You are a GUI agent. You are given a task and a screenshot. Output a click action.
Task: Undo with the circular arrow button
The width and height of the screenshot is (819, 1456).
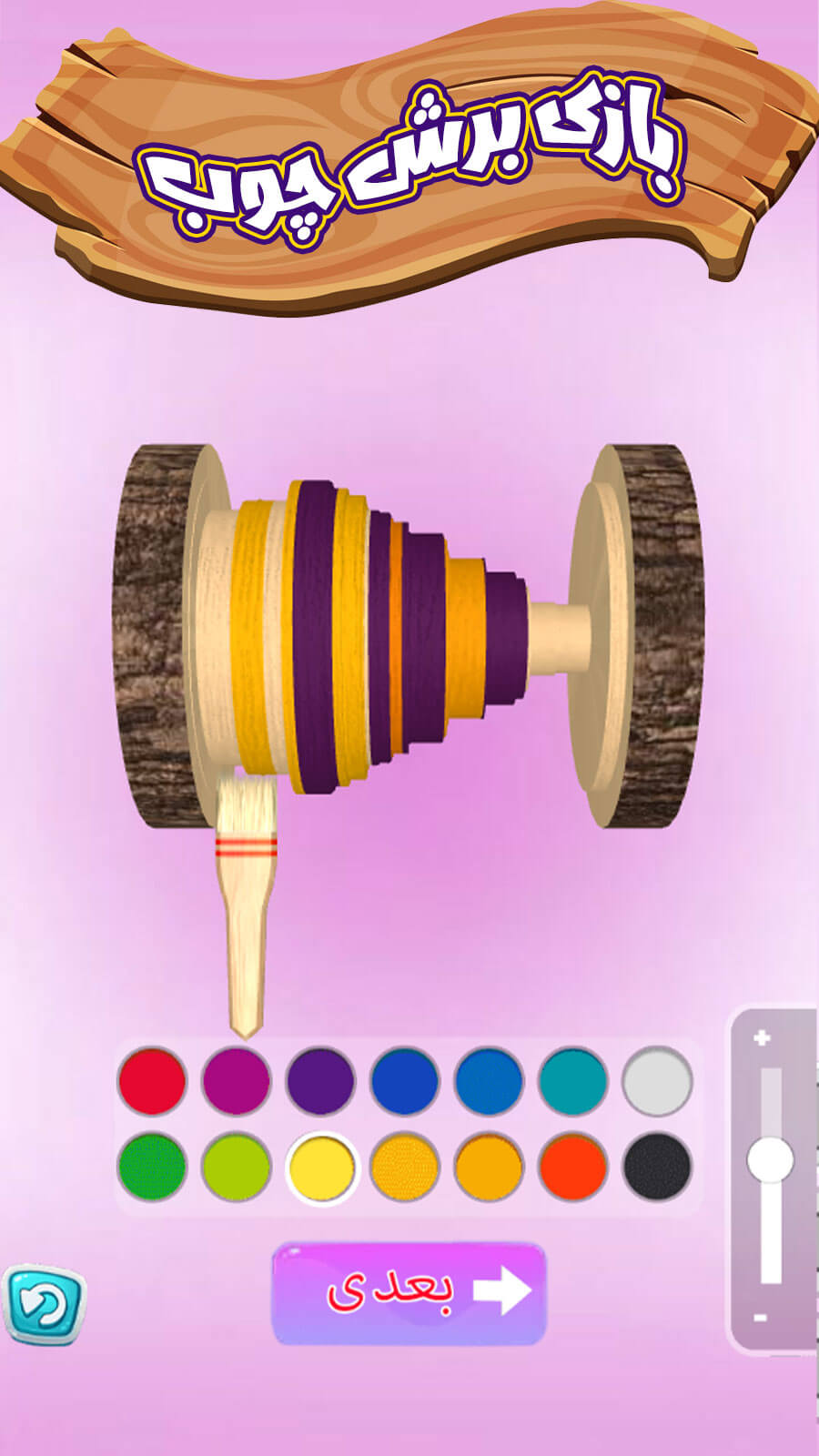(x=43, y=1305)
